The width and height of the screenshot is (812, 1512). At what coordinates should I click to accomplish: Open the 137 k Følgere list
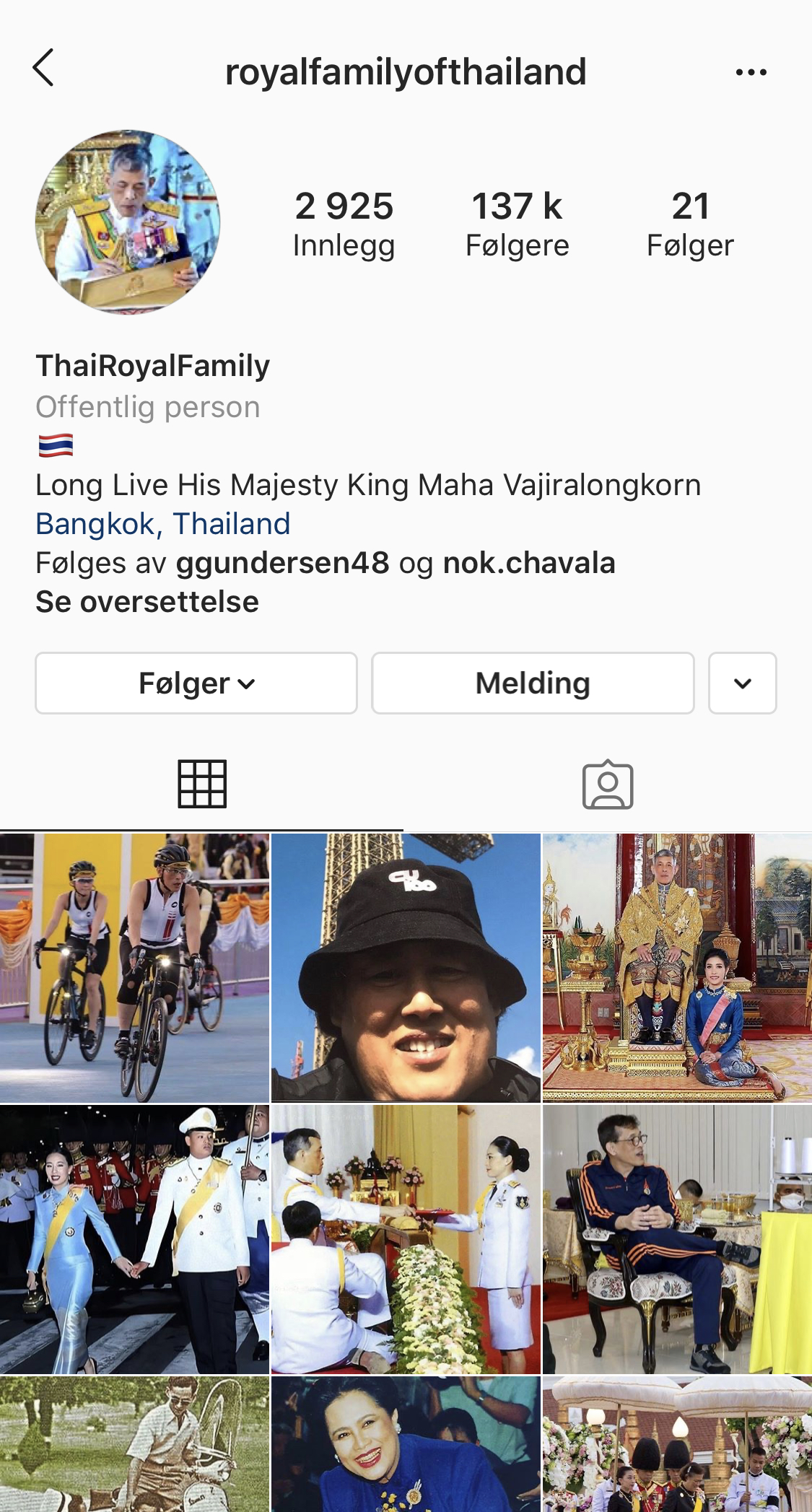point(517,224)
